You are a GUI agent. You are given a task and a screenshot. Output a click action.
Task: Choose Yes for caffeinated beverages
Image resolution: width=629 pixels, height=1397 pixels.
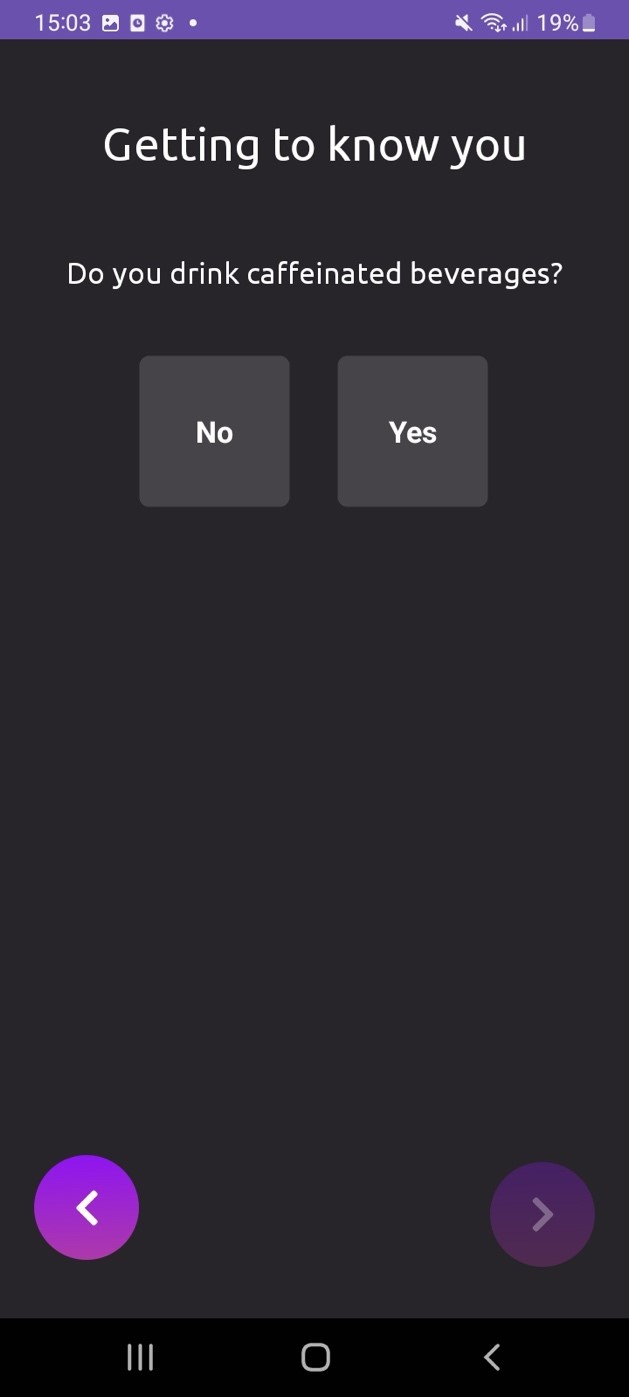(x=412, y=431)
